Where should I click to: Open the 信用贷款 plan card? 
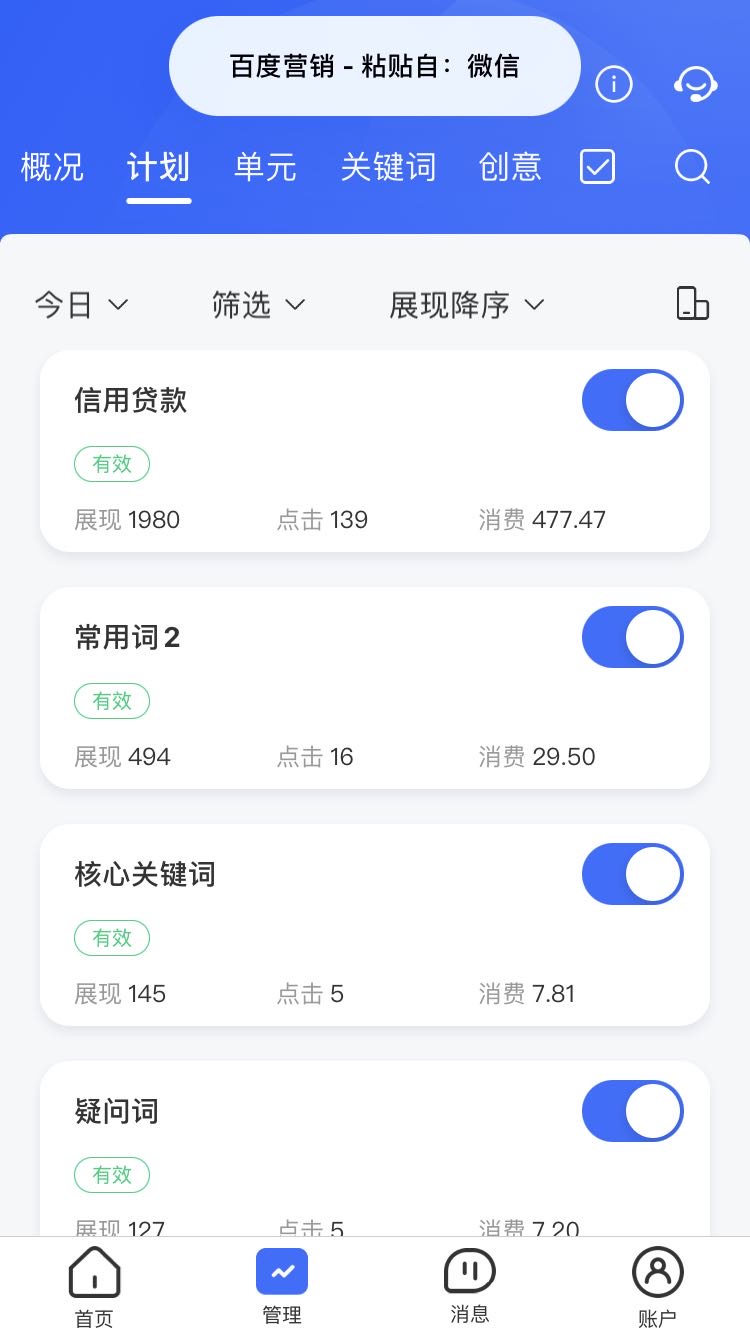300,460
